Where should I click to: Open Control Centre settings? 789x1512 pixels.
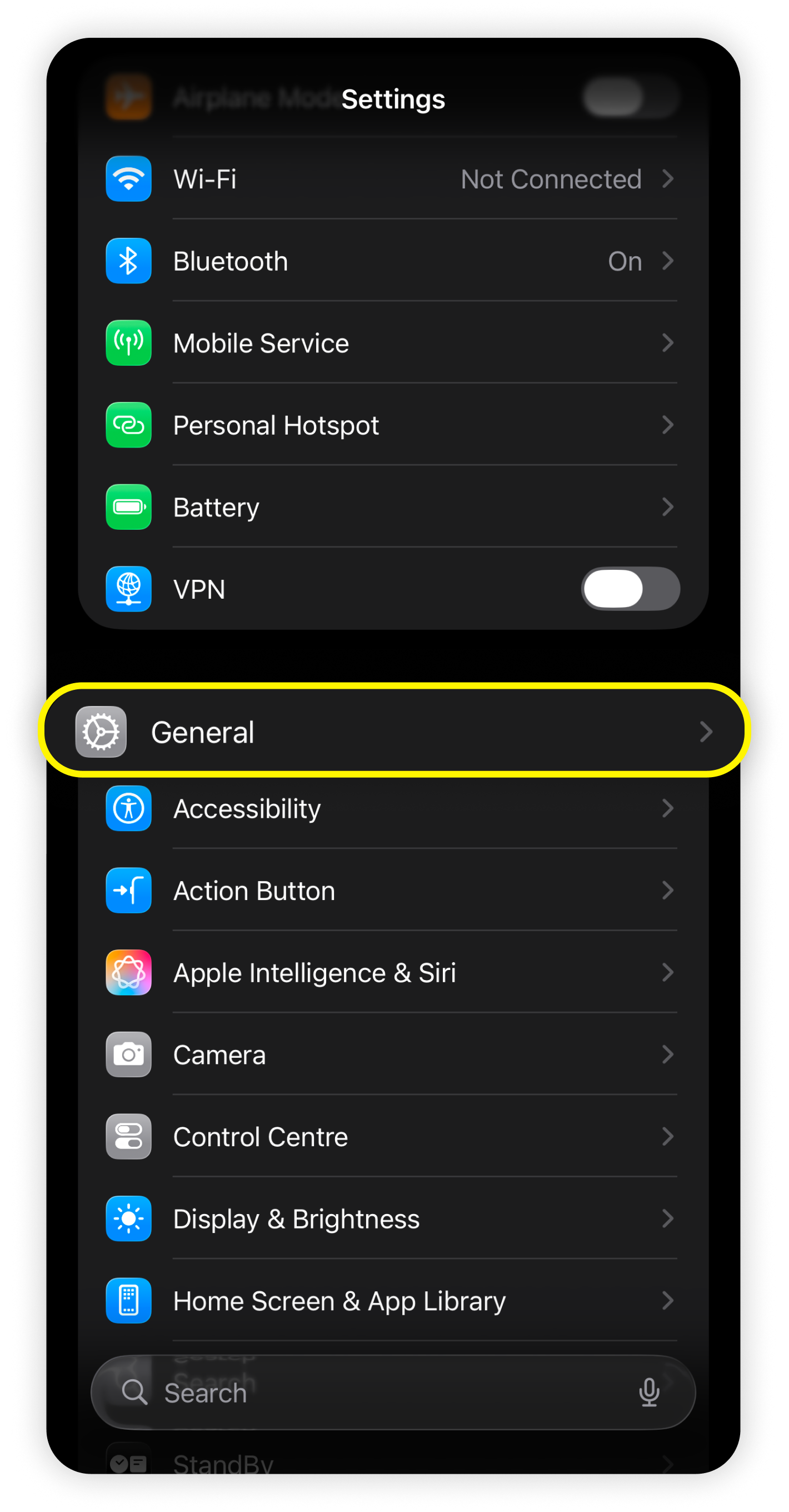tap(393, 1137)
